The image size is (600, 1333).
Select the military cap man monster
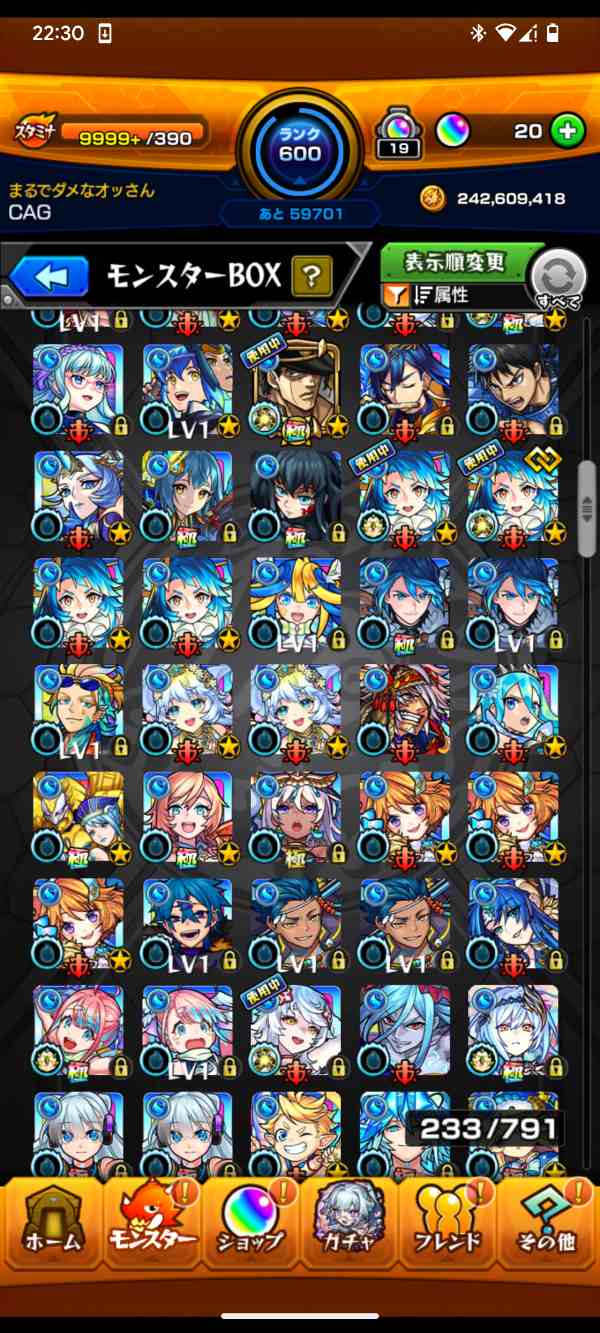[296, 389]
